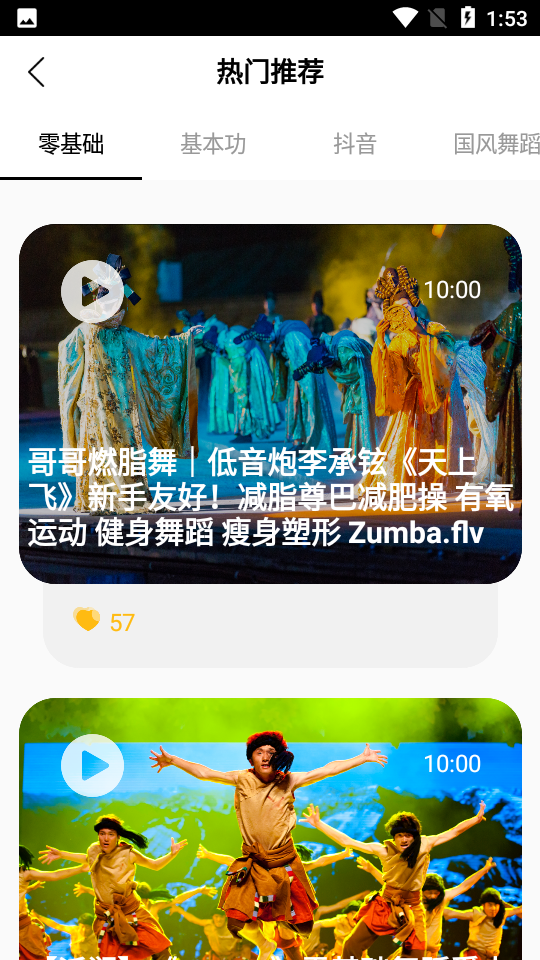Open the 哥哥燃脂舞 Zumba video card

[x=271, y=403]
